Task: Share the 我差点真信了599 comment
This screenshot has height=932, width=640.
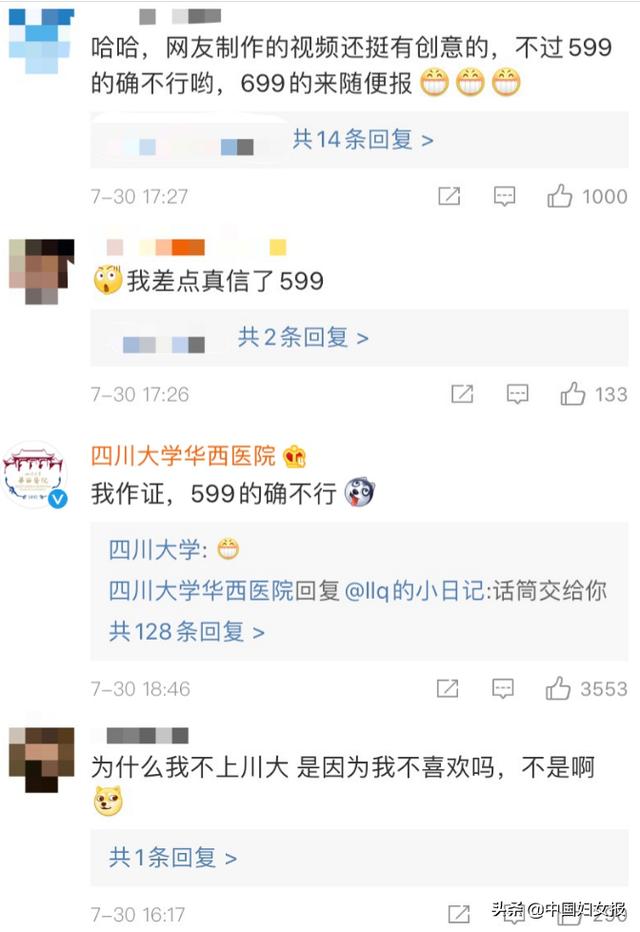Action: coord(461,394)
